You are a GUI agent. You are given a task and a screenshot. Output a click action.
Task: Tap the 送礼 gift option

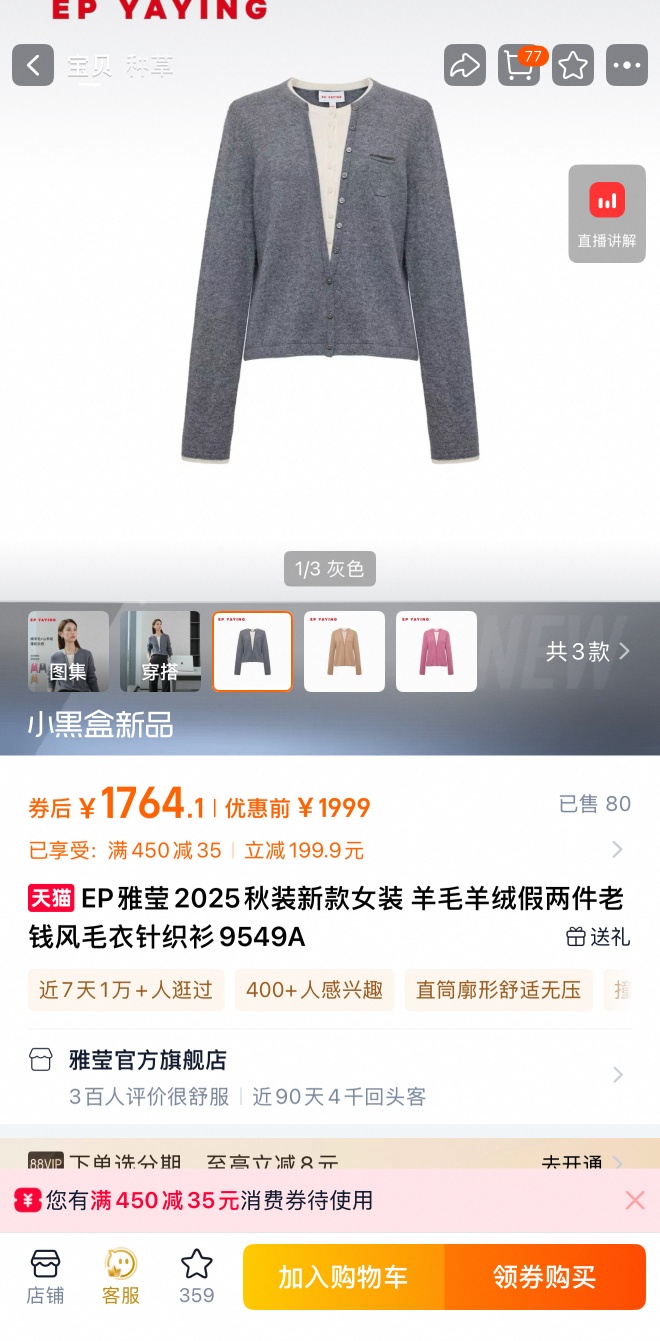(x=598, y=937)
